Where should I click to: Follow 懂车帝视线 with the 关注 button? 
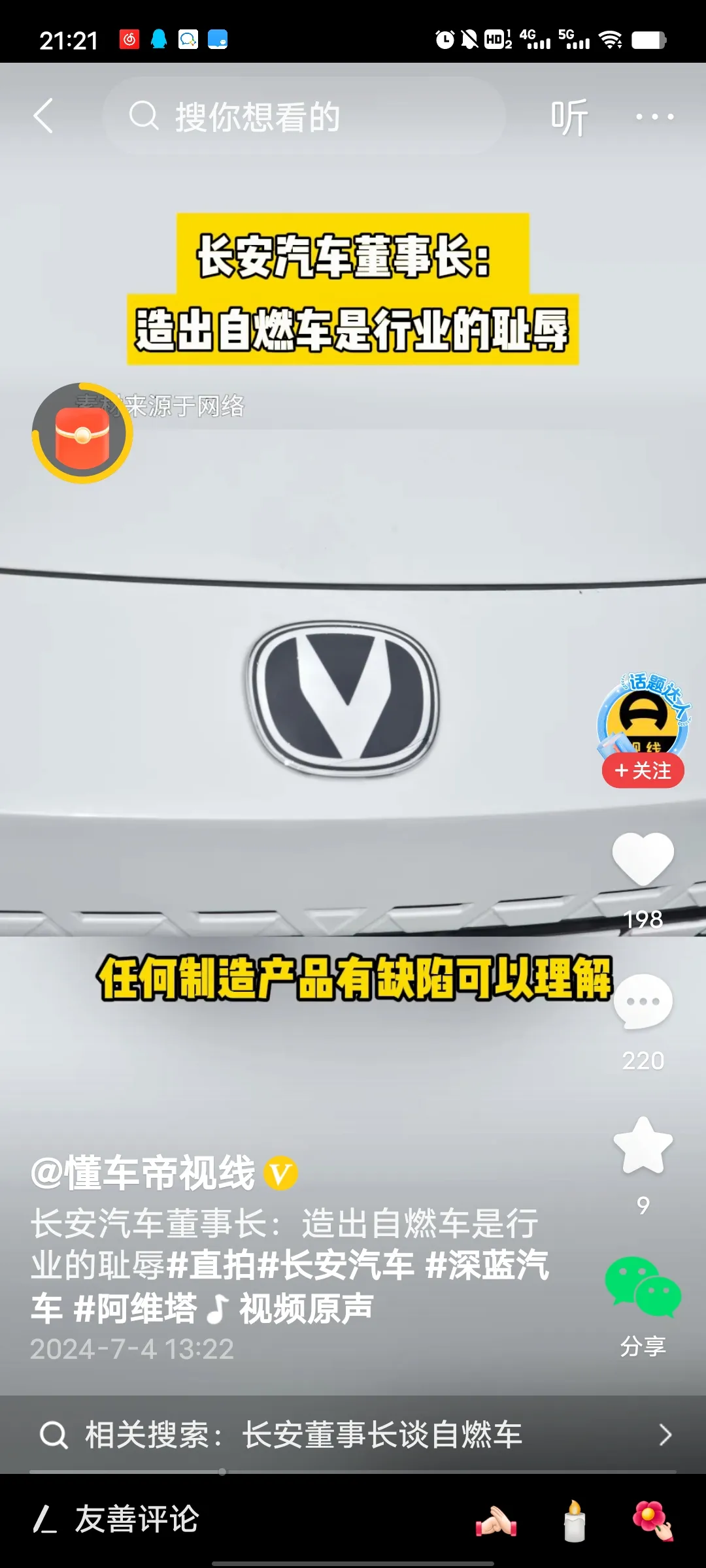tap(643, 771)
